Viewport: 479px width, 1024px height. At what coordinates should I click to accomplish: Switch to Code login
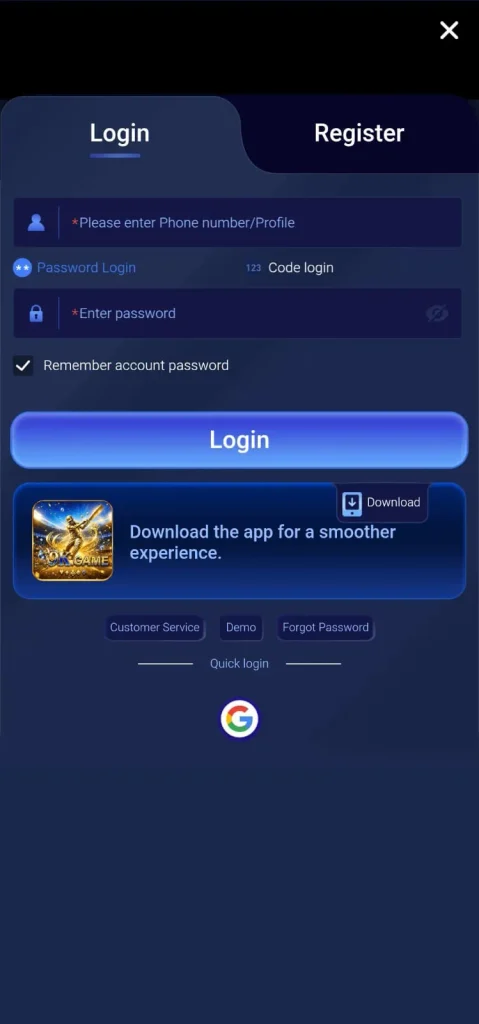click(289, 268)
